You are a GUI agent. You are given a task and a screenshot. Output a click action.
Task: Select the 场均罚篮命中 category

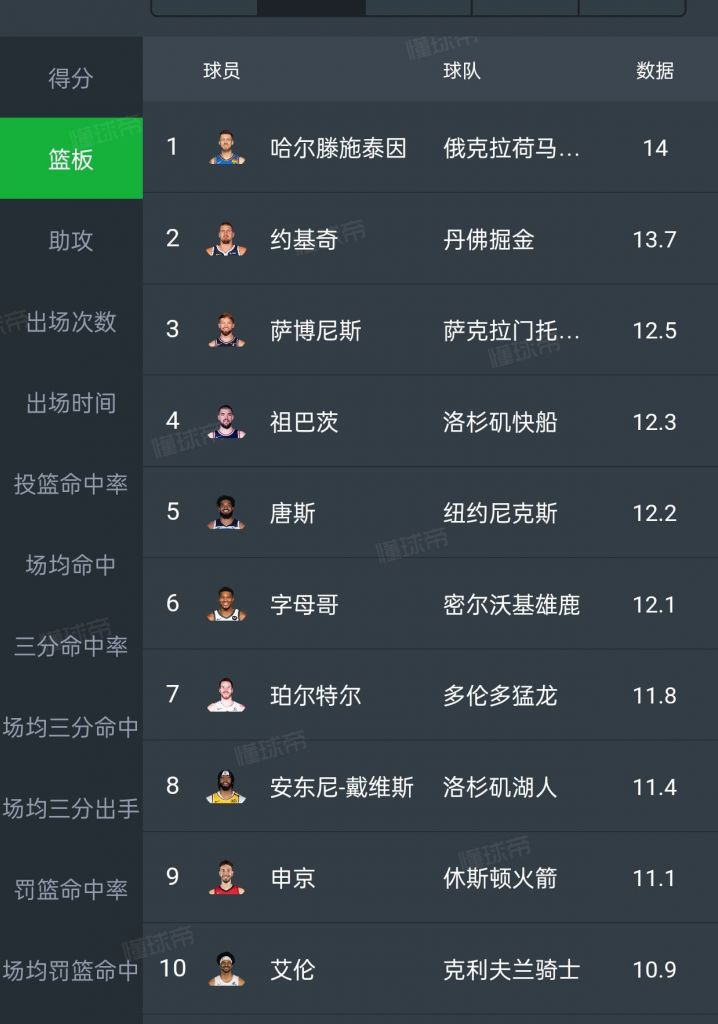point(70,970)
